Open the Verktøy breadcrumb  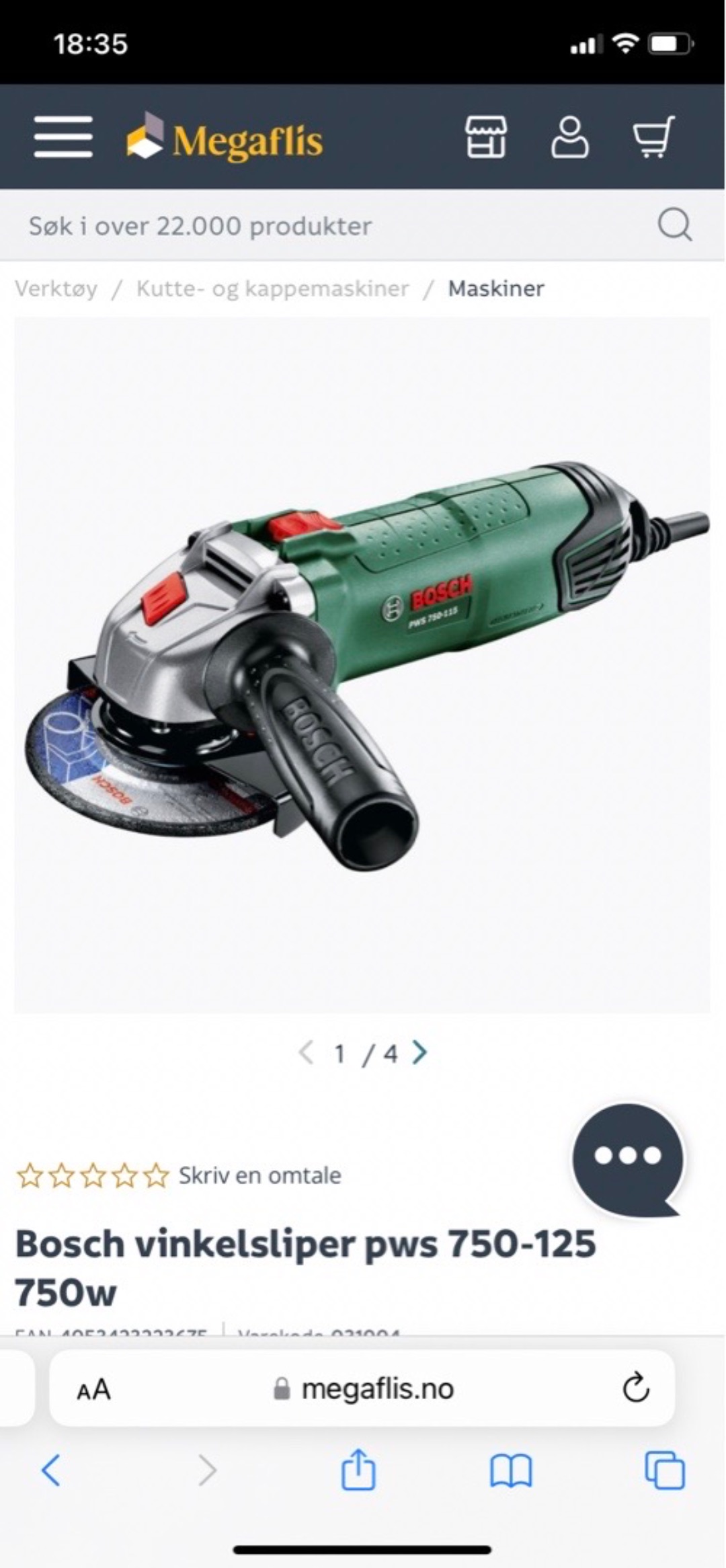[x=56, y=288]
